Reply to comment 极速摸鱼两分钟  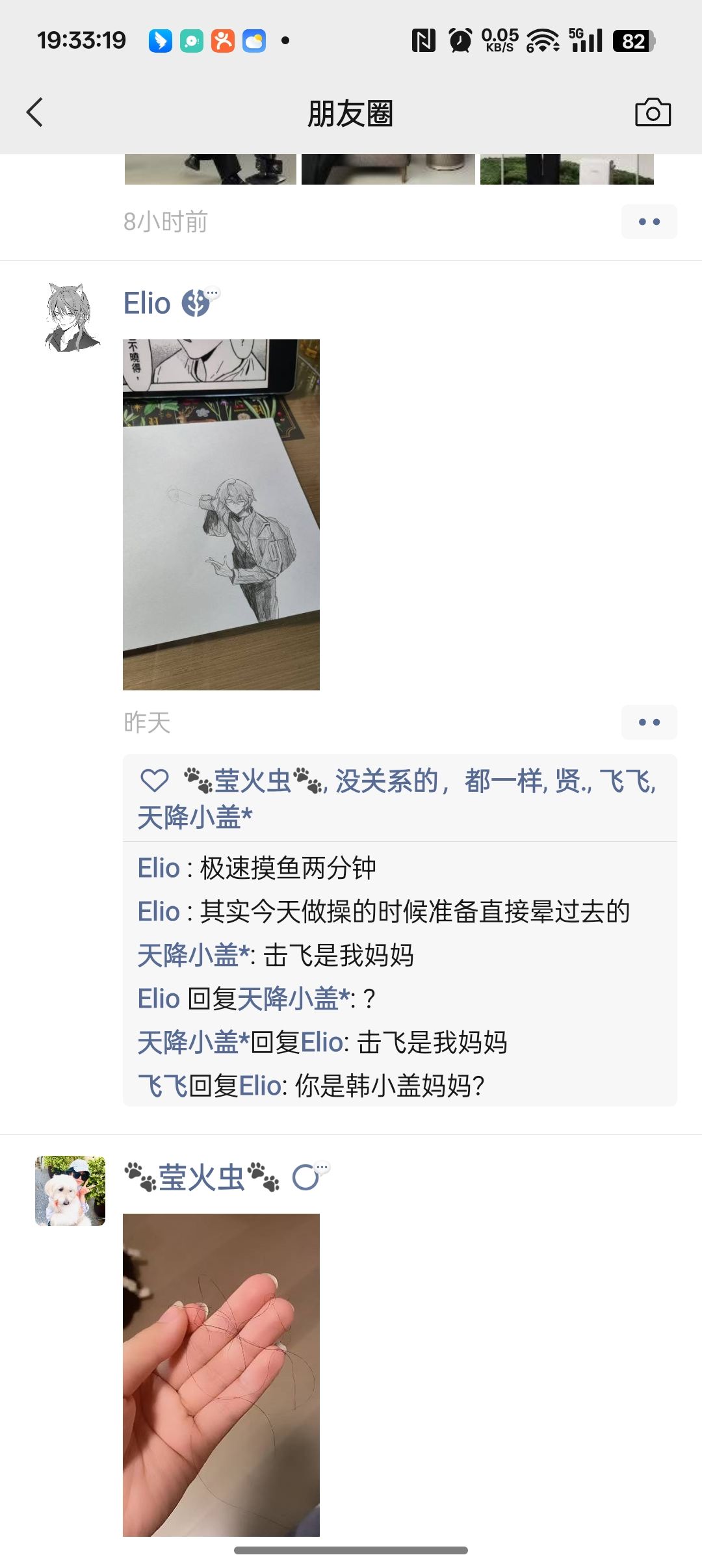coord(287,868)
